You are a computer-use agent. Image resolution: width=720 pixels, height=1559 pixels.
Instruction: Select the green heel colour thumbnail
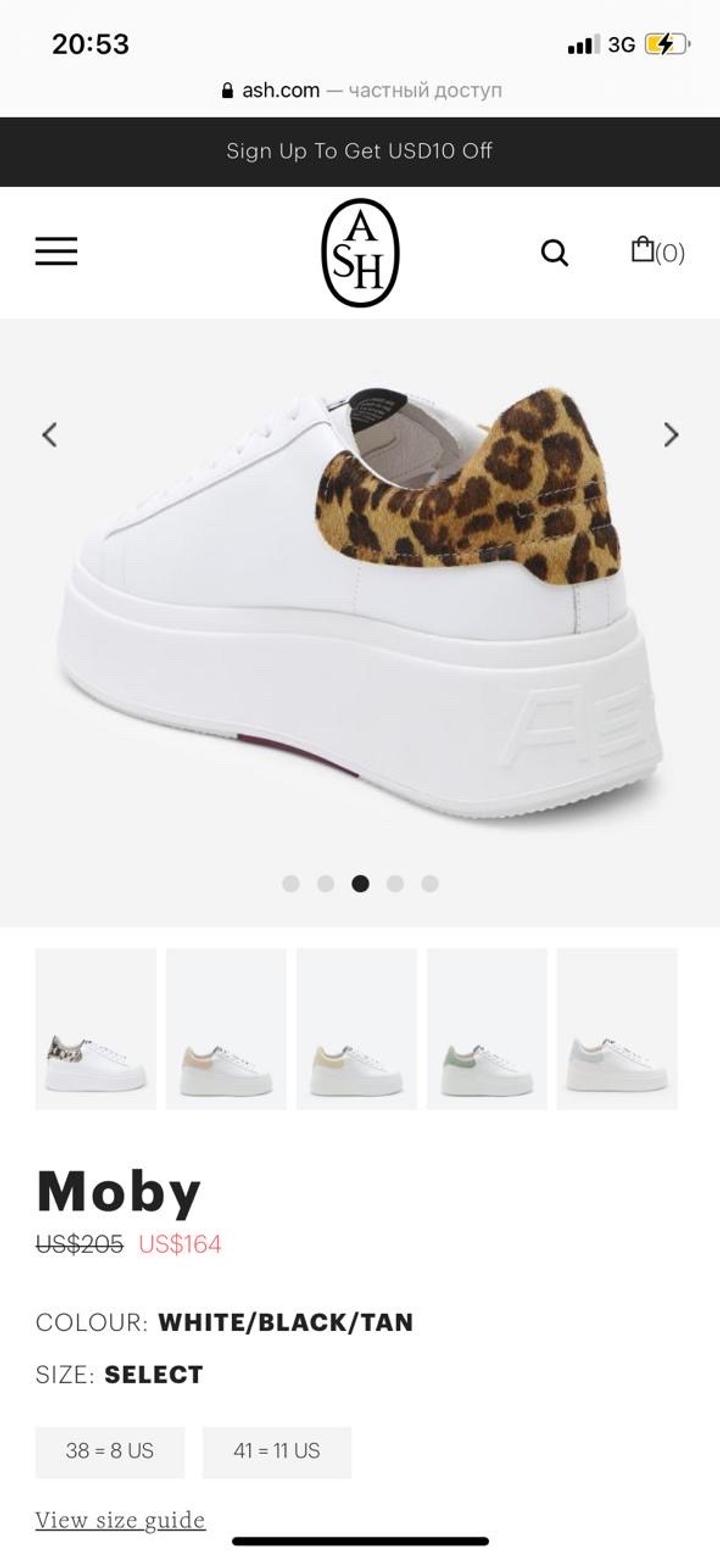[x=487, y=1029]
